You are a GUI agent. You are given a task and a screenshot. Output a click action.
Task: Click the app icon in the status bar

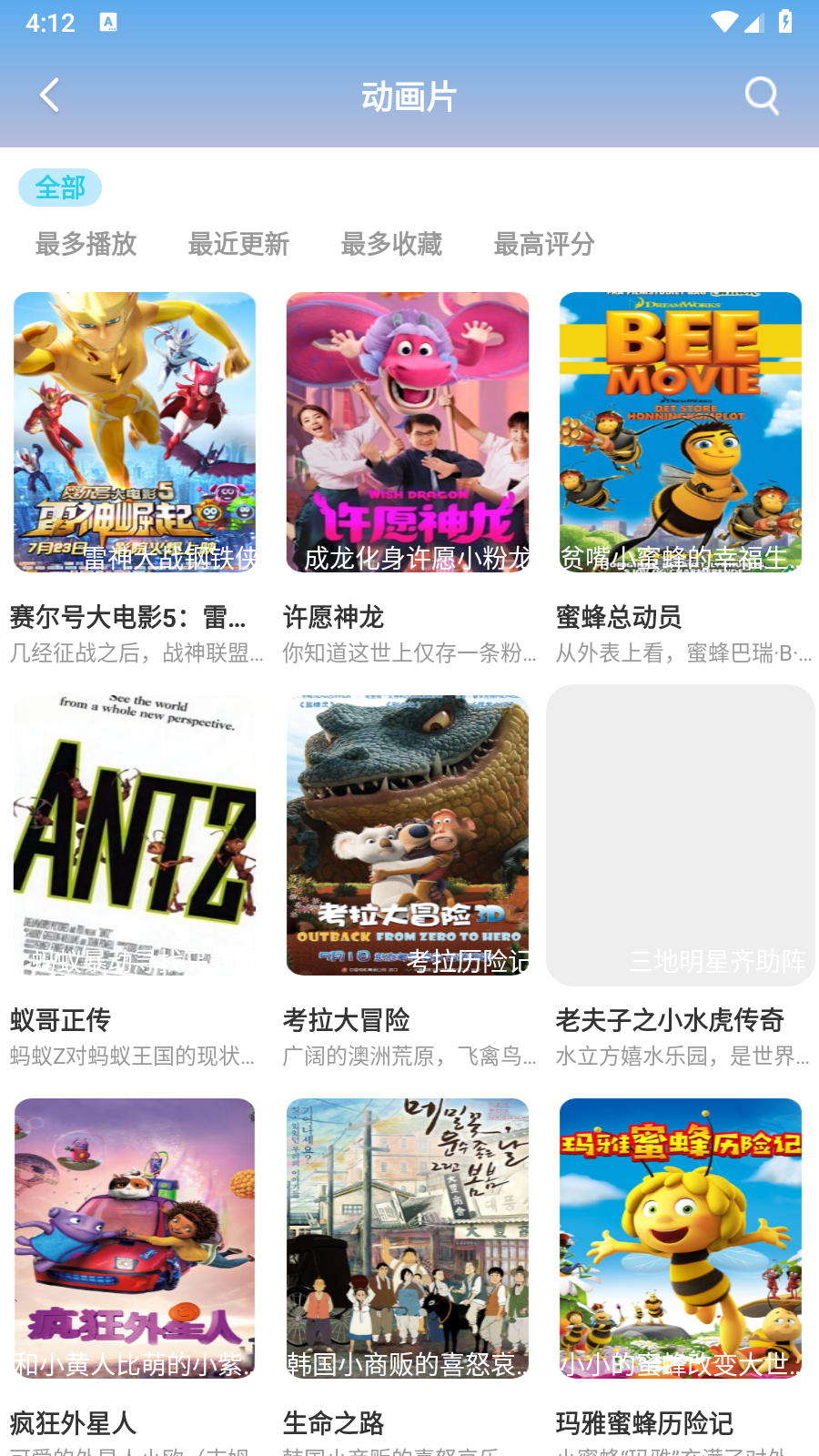(x=109, y=22)
